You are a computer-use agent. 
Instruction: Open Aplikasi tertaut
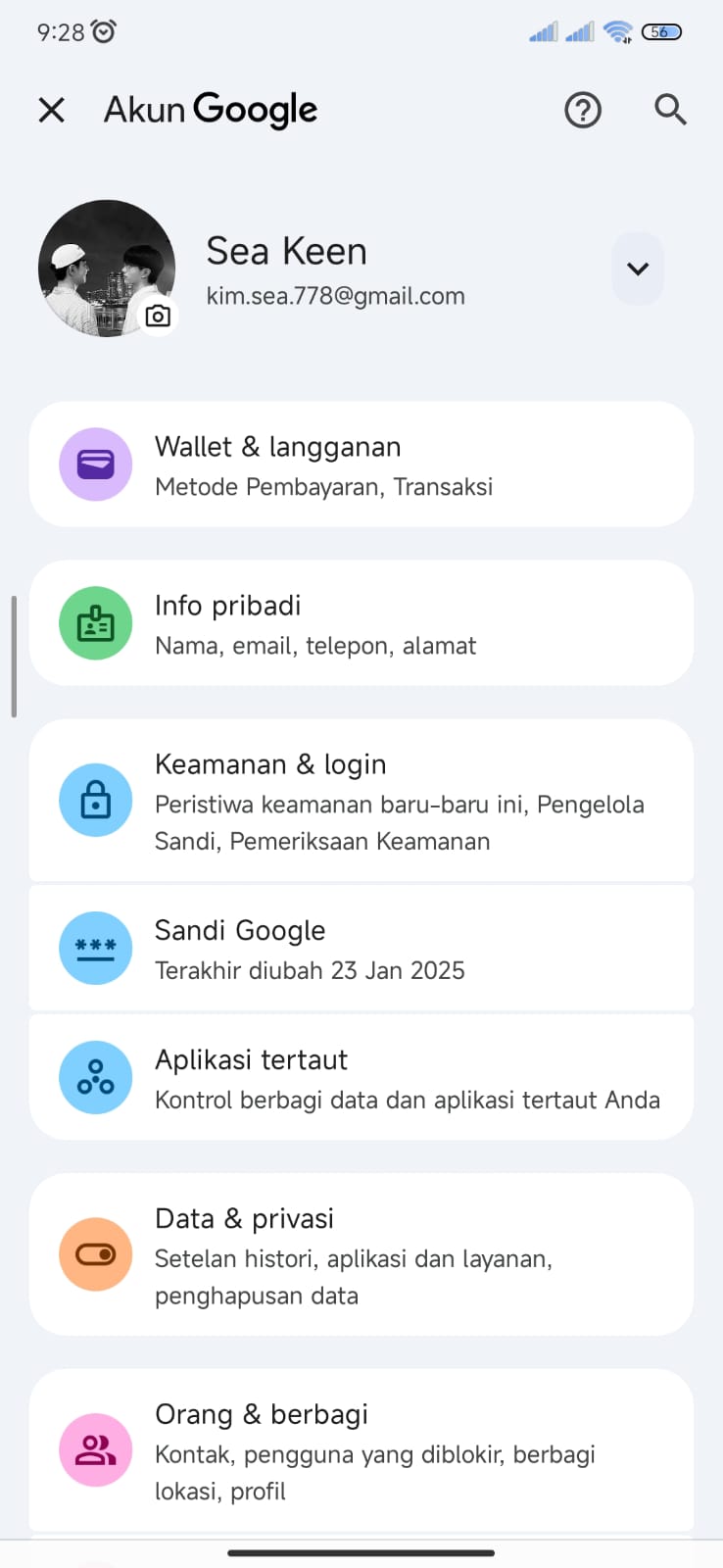click(x=361, y=1077)
